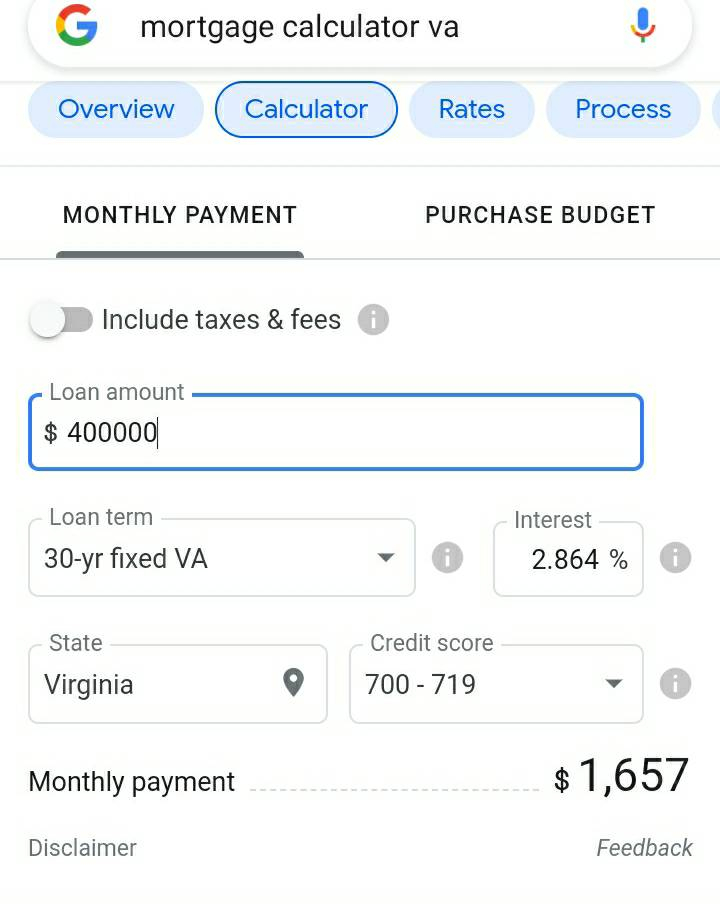The image size is (720, 904).
Task: Send Feedback on calculator
Action: coord(644,848)
